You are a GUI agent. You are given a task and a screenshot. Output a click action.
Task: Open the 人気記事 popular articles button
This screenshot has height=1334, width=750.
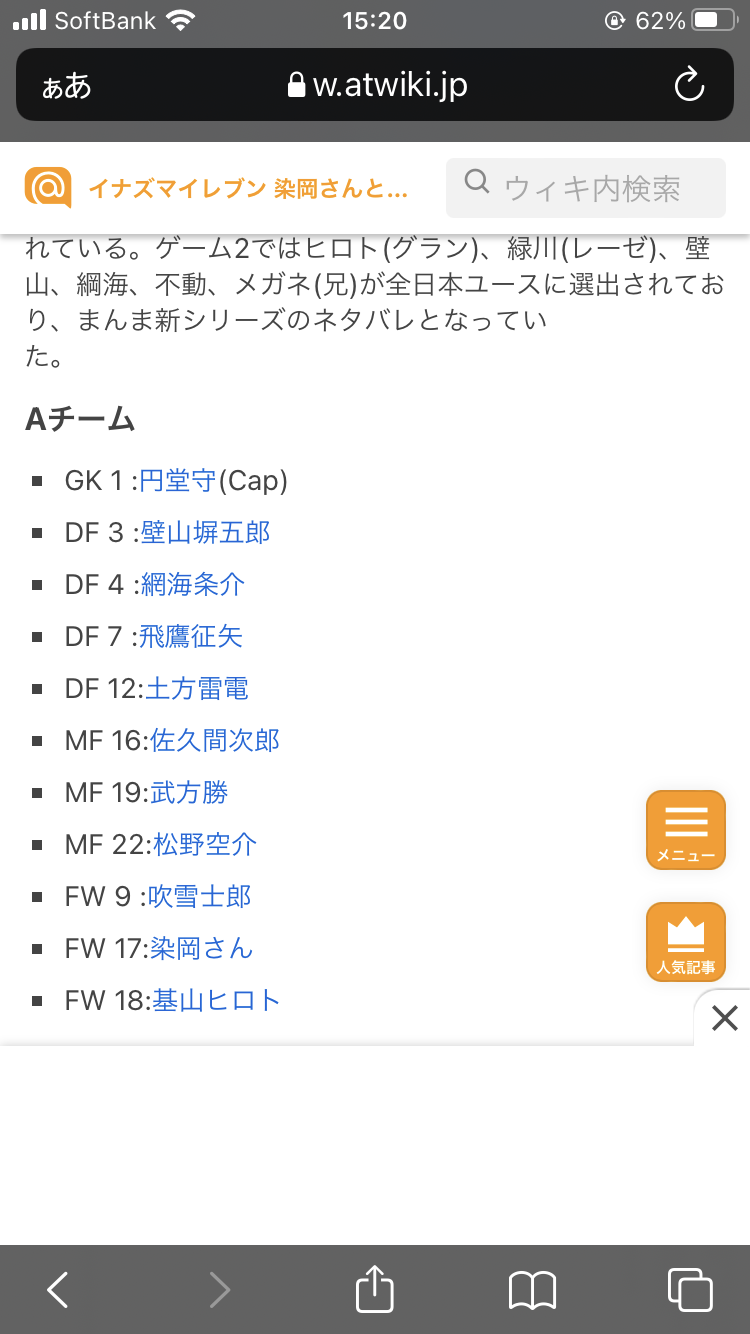686,942
